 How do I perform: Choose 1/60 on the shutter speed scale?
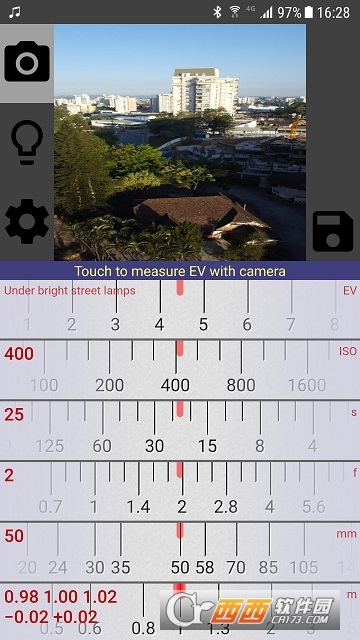click(x=102, y=446)
